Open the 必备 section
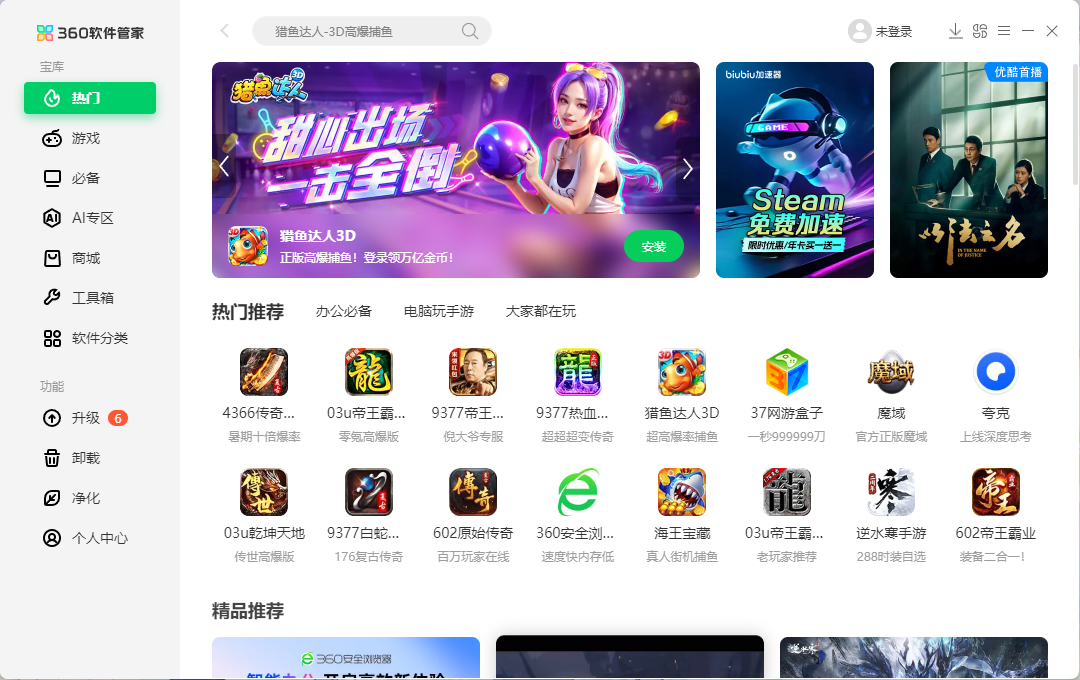Image resolution: width=1080 pixels, height=680 pixels. 86,178
